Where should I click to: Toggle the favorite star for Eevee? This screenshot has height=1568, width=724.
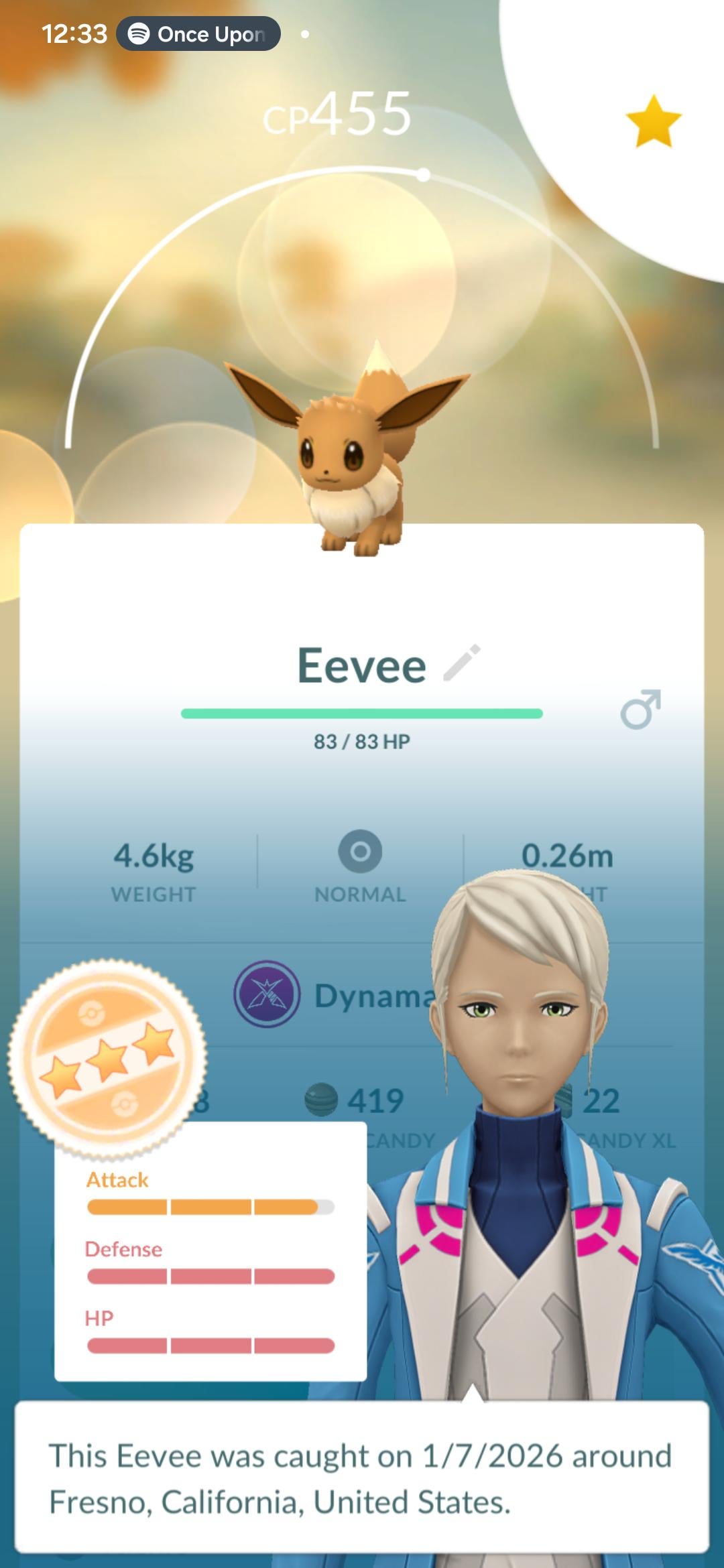coord(653,121)
